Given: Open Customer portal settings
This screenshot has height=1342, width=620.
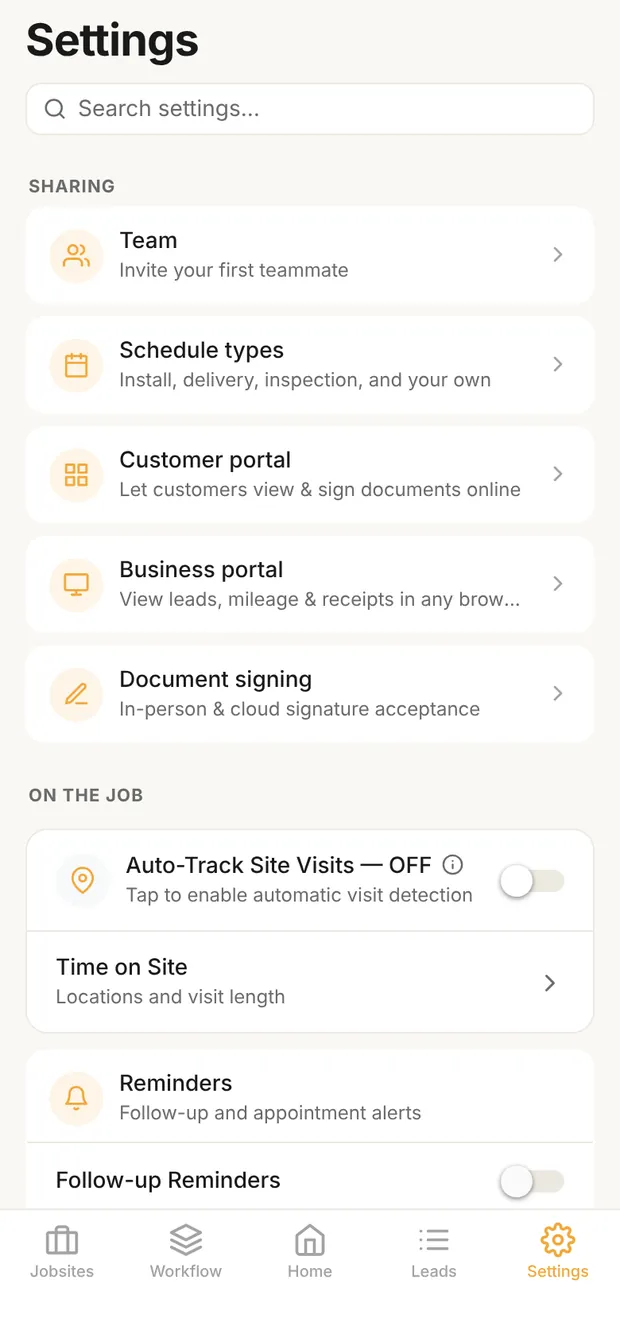Looking at the screenshot, I should (310, 474).
